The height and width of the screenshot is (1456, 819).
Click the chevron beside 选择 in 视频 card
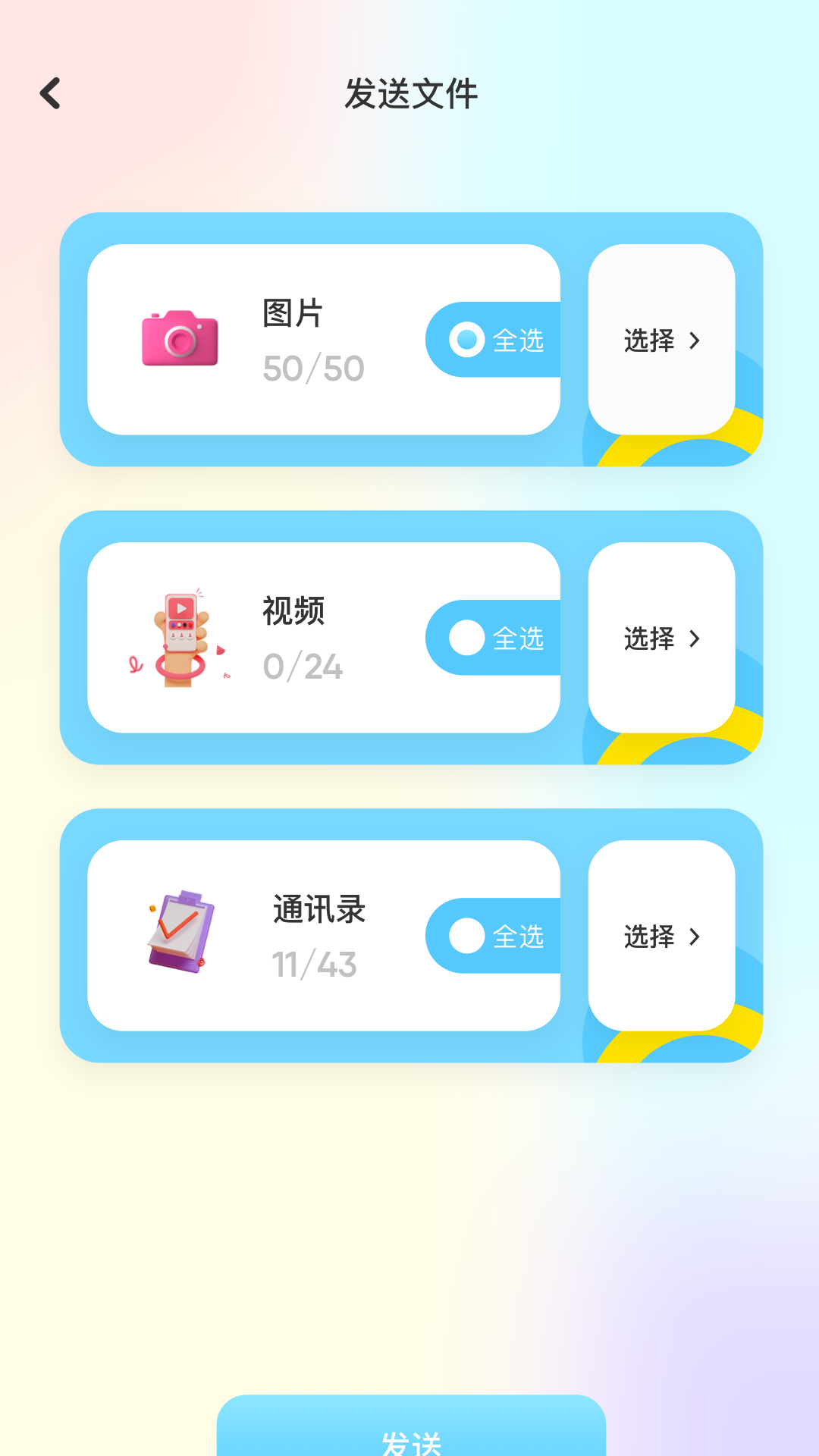click(x=696, y=640)
